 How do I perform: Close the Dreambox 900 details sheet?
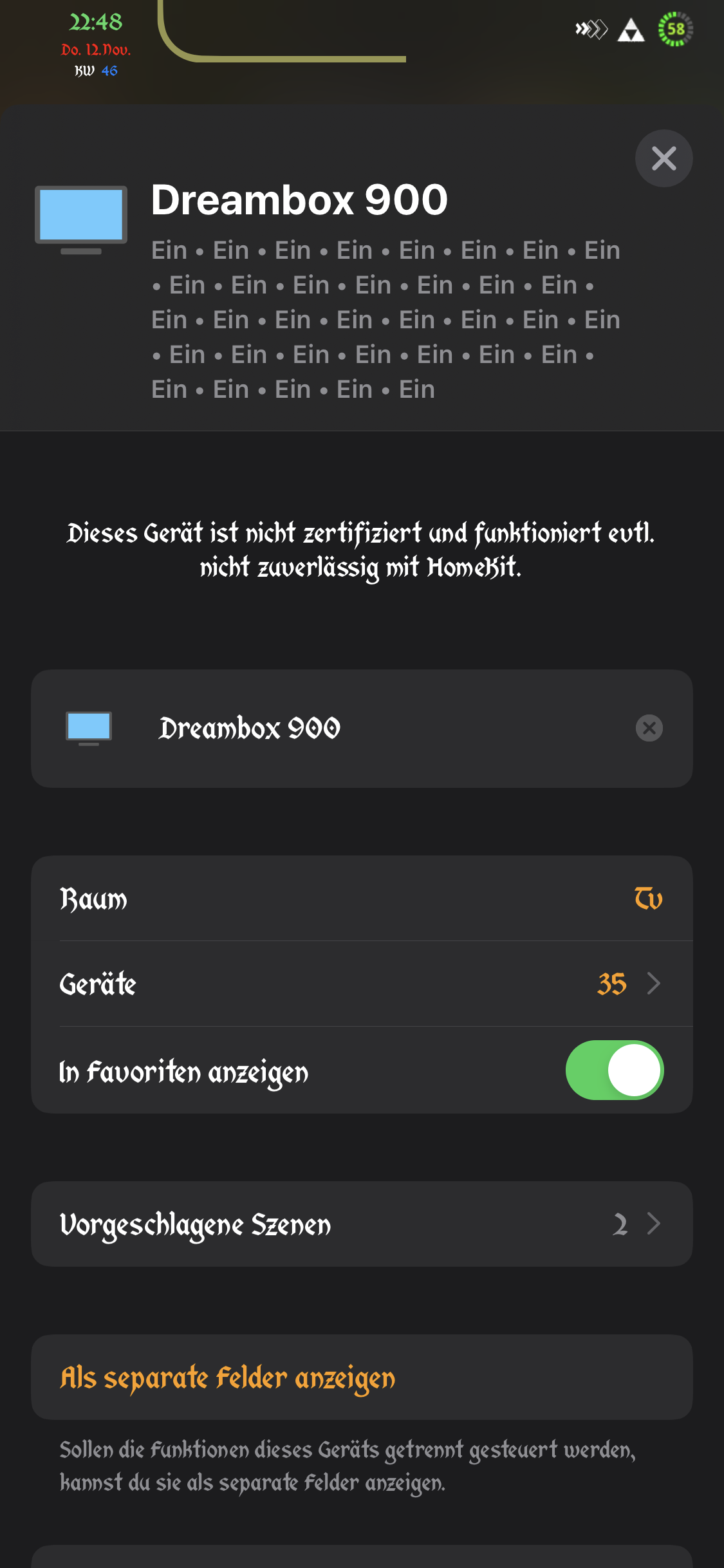pyautogui.click(x=664, y=158)
